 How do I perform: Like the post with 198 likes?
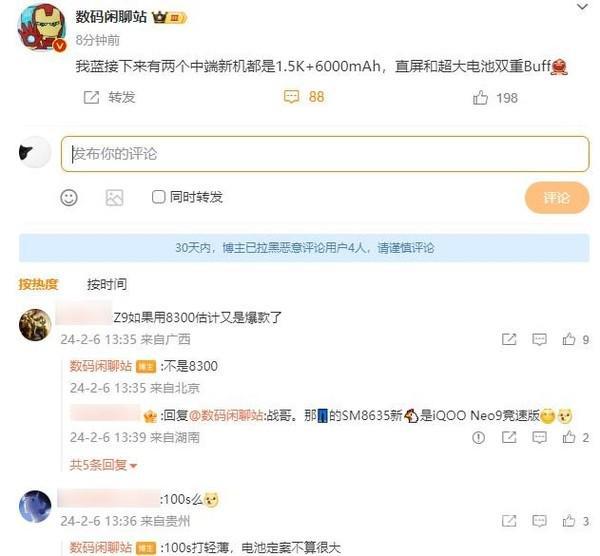click(x=495, y=97)
